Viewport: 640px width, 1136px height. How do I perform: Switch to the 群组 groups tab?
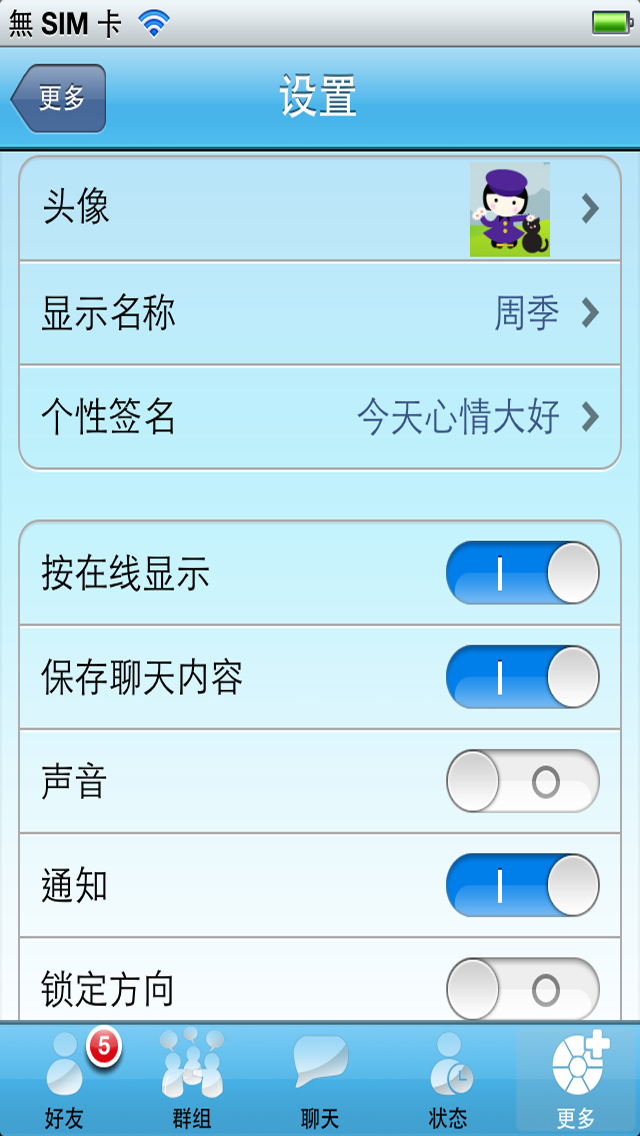[x=192, y=1079]
